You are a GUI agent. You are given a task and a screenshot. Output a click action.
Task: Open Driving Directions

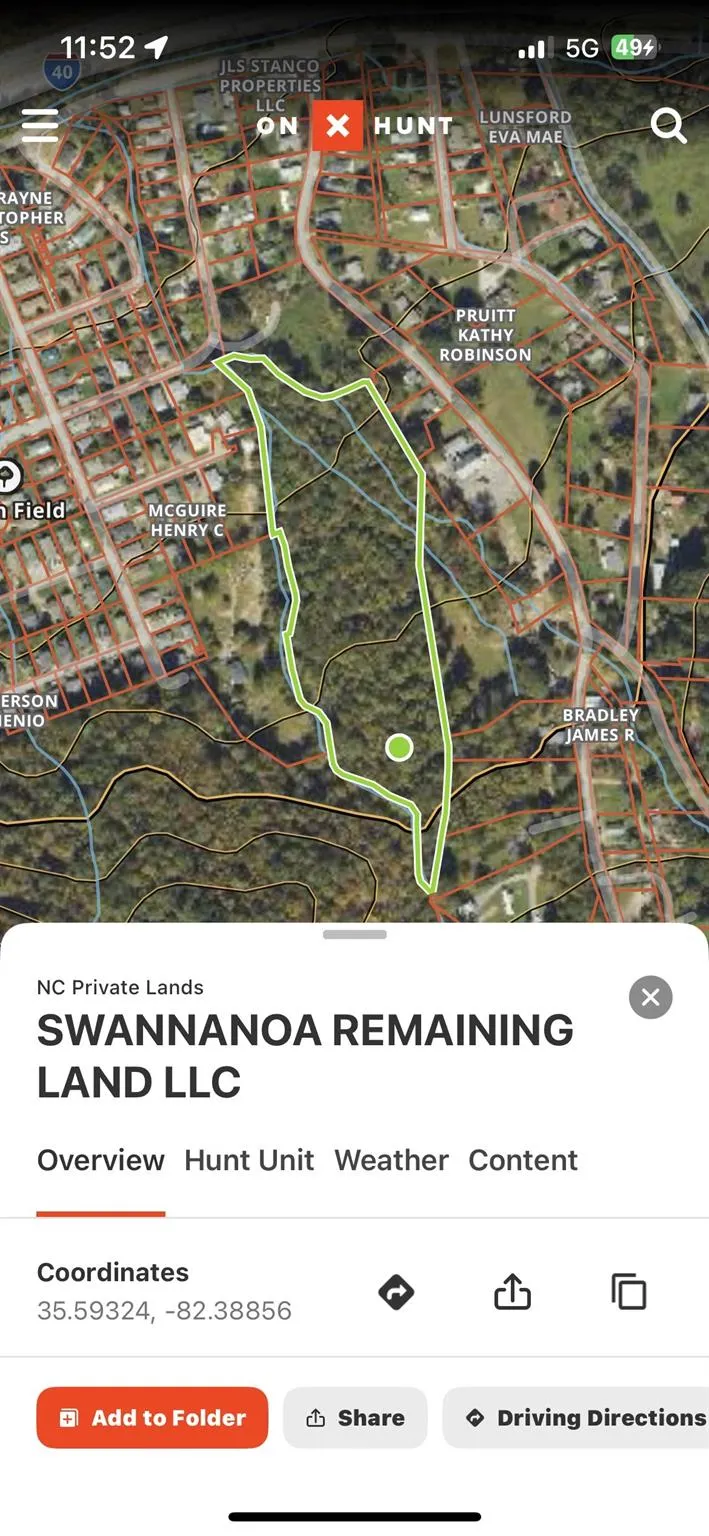(585, 1417)
